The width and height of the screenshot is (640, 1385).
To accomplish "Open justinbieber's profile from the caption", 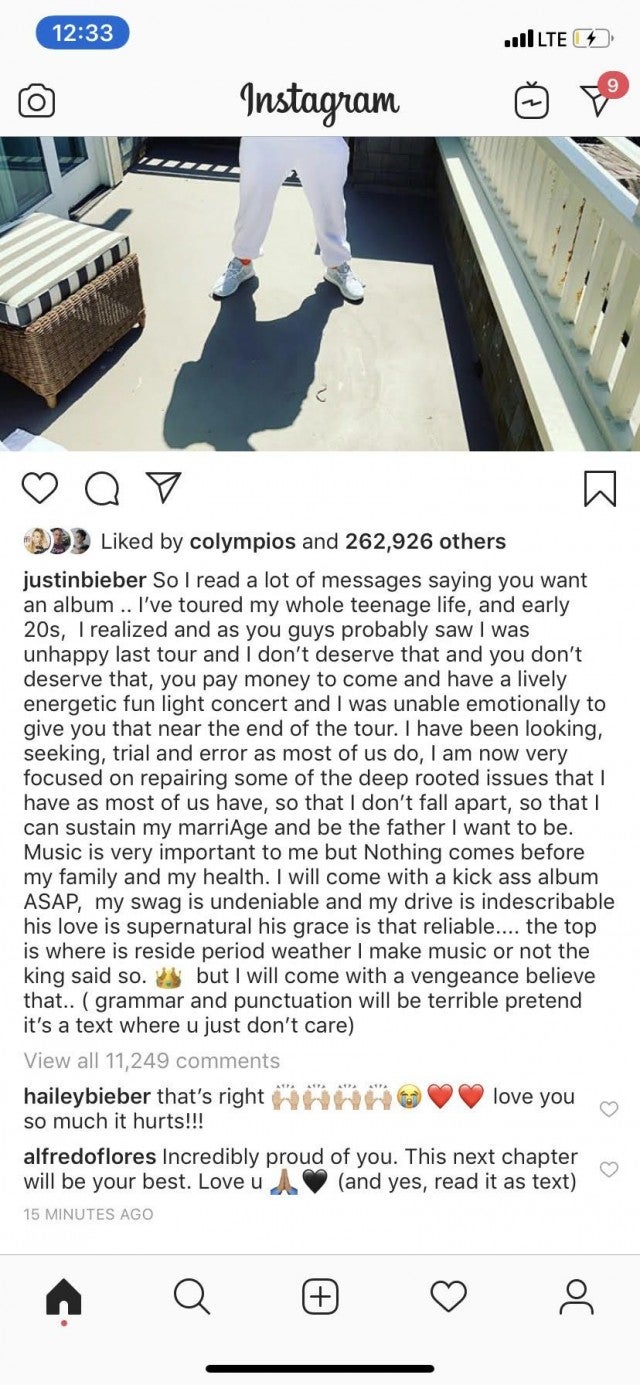I will (x=84, y=581).
